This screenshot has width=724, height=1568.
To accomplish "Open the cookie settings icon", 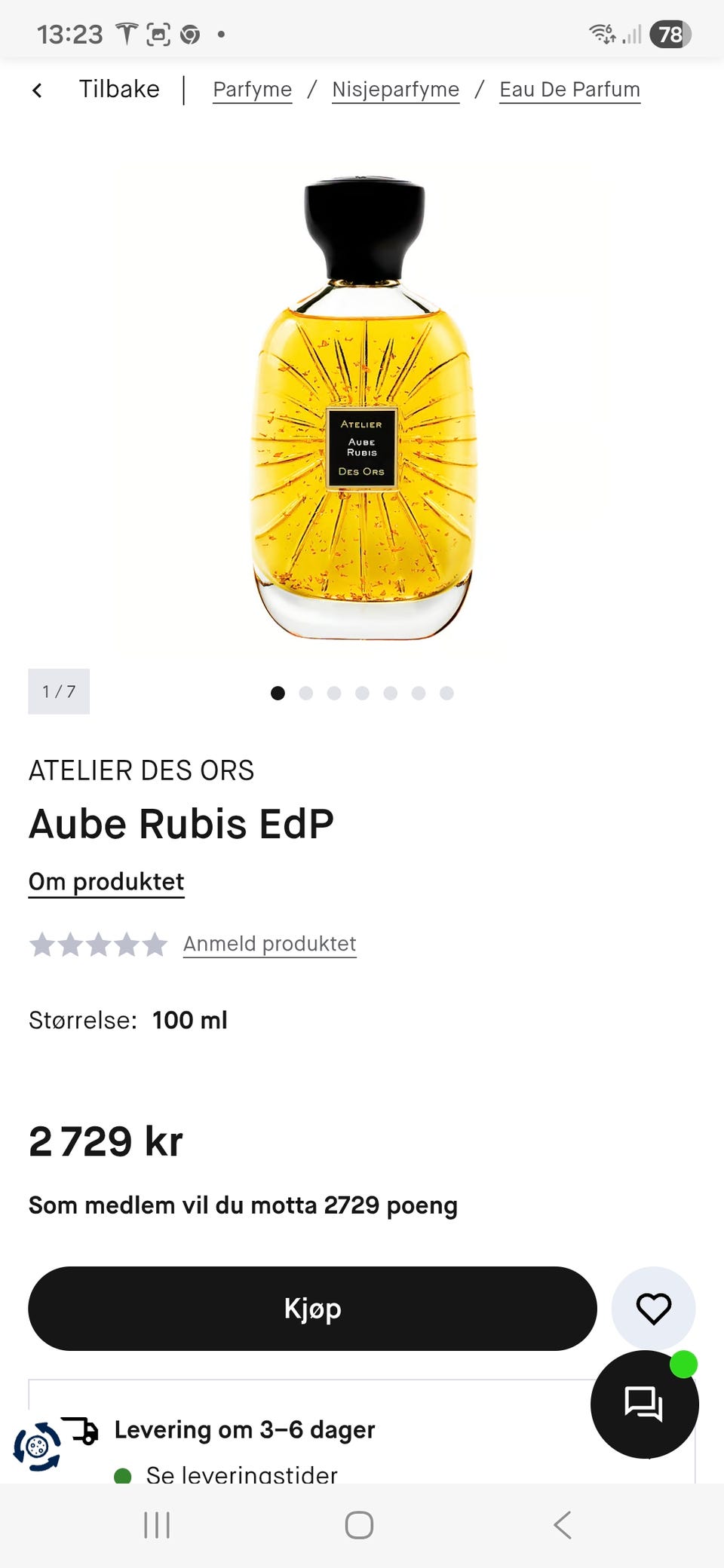I will (37, 1446).
